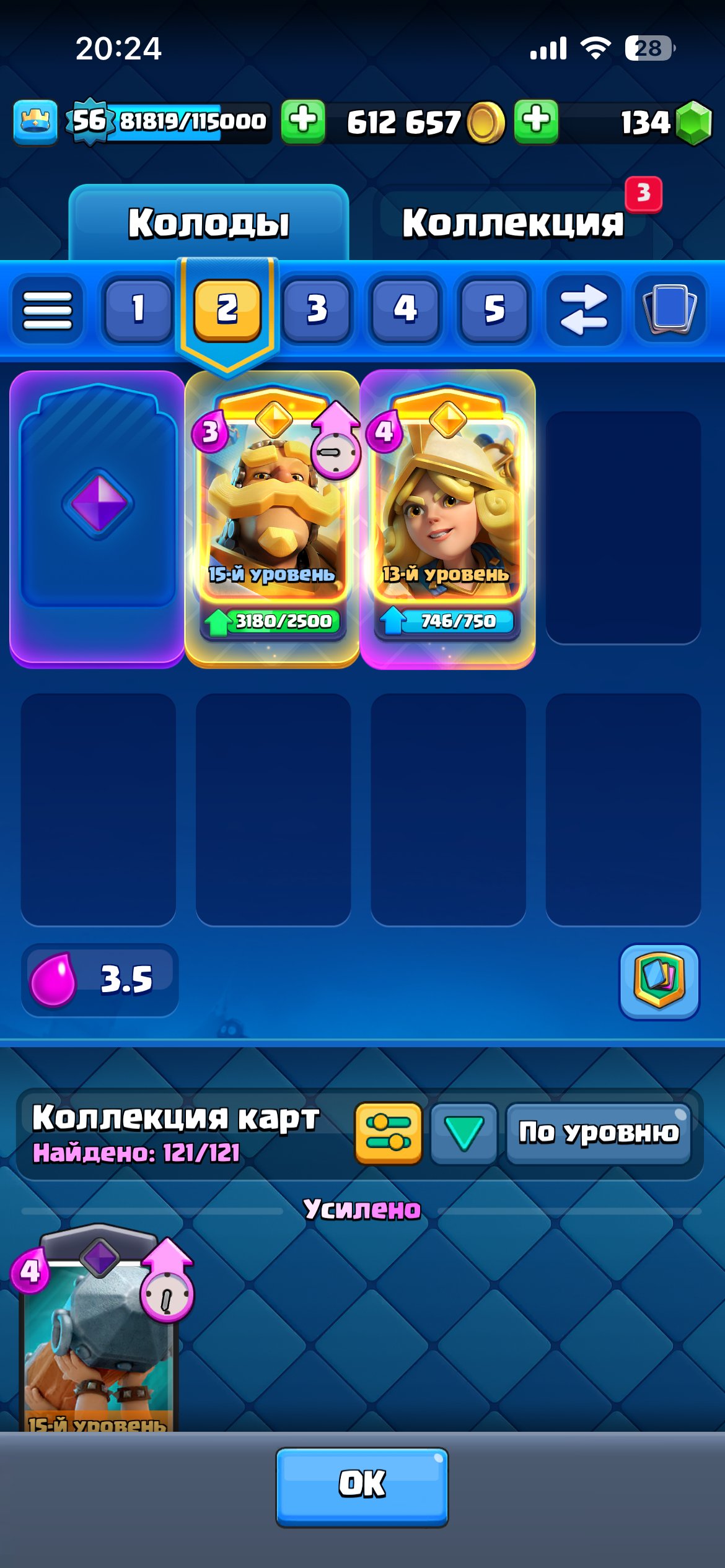Open the Колоды tab
The width and height of the screenshot is (725, 1568).
click(x=209, y=223)
